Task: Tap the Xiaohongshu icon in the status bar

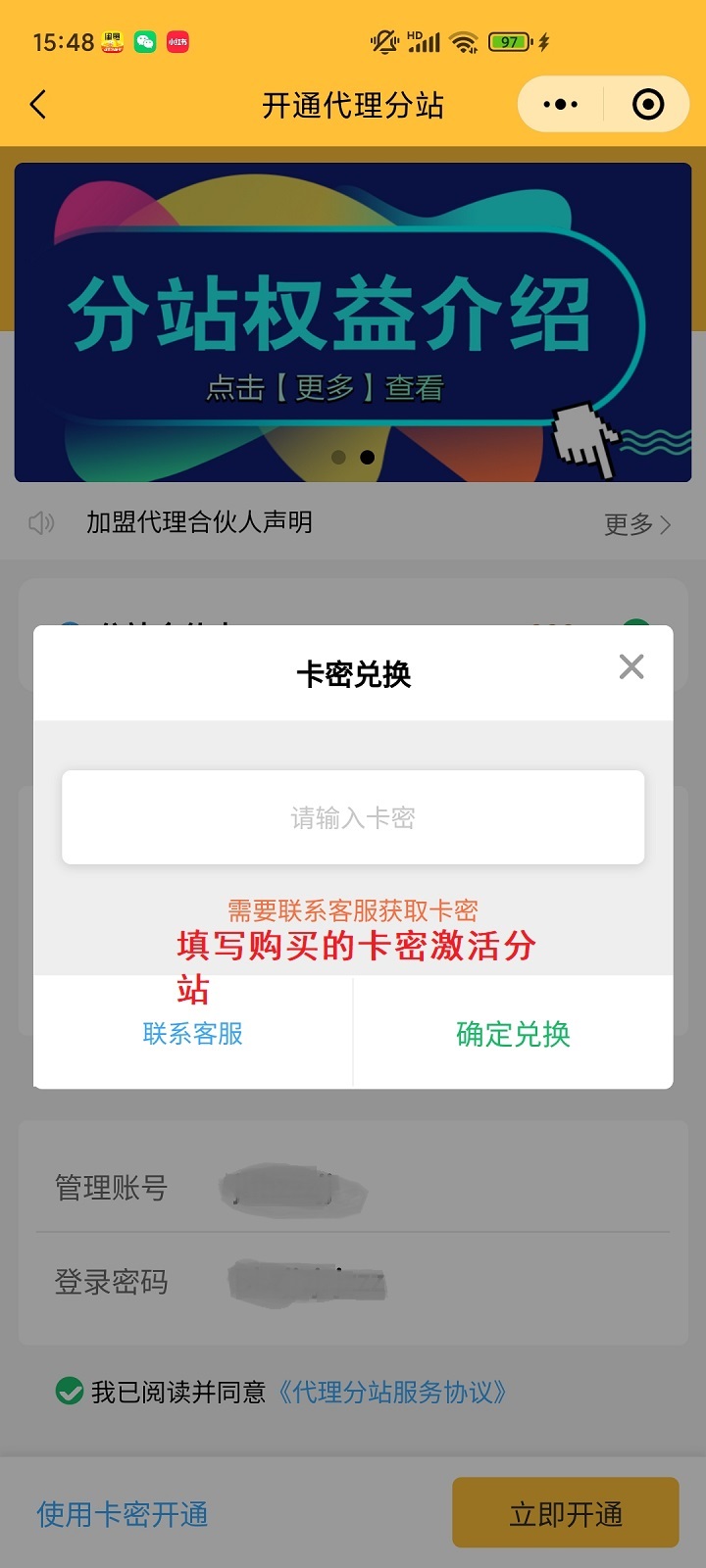Action: pyautogui.click(x=176, y=41)
